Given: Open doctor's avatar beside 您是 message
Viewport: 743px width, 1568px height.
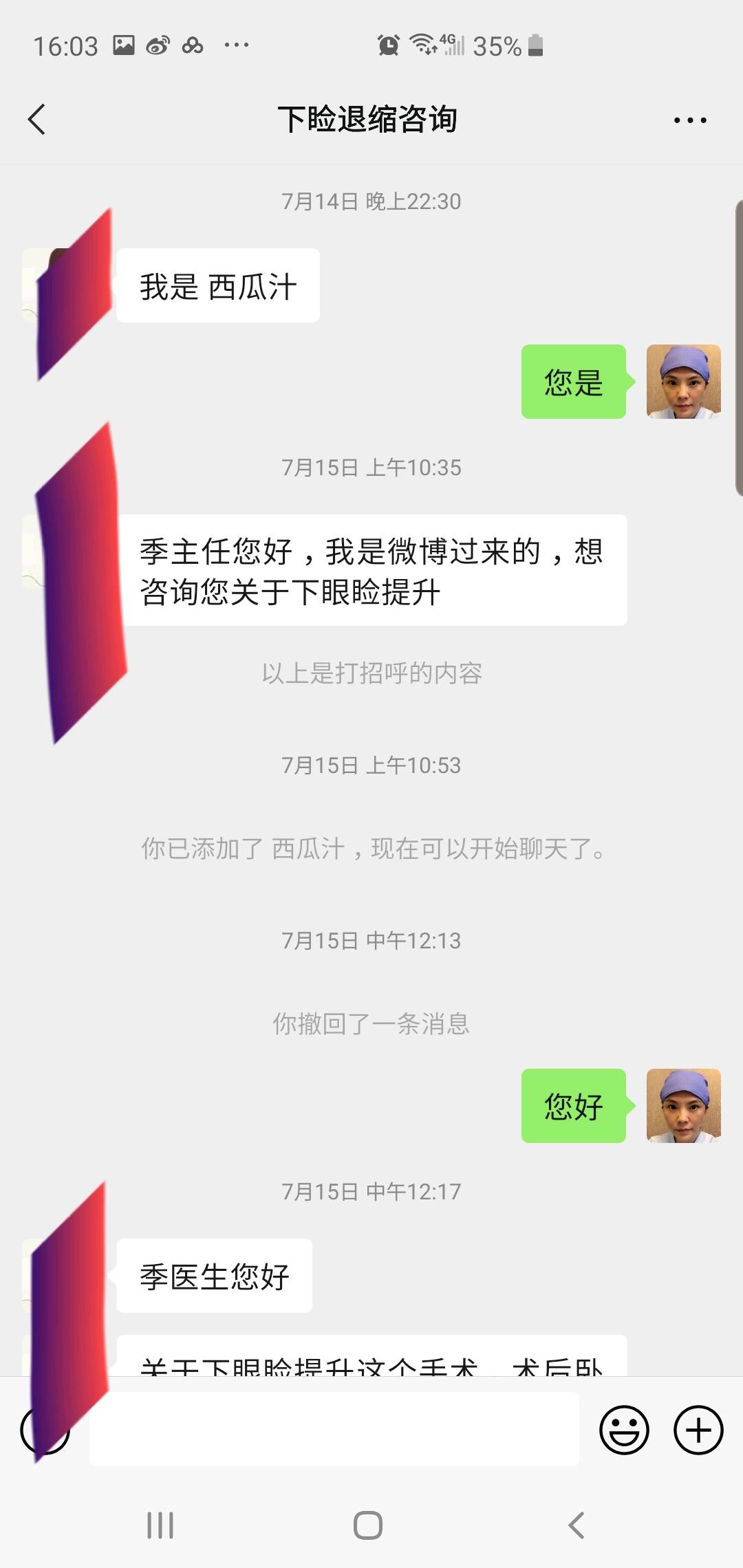Looking at the screenshot, I should [683, 382].
